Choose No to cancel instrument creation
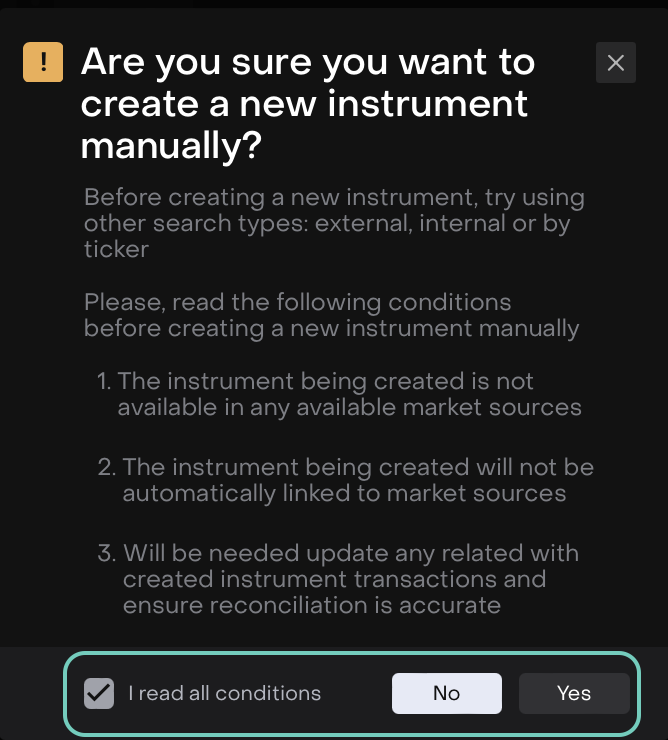668x740 pixels. coord(446,693)
